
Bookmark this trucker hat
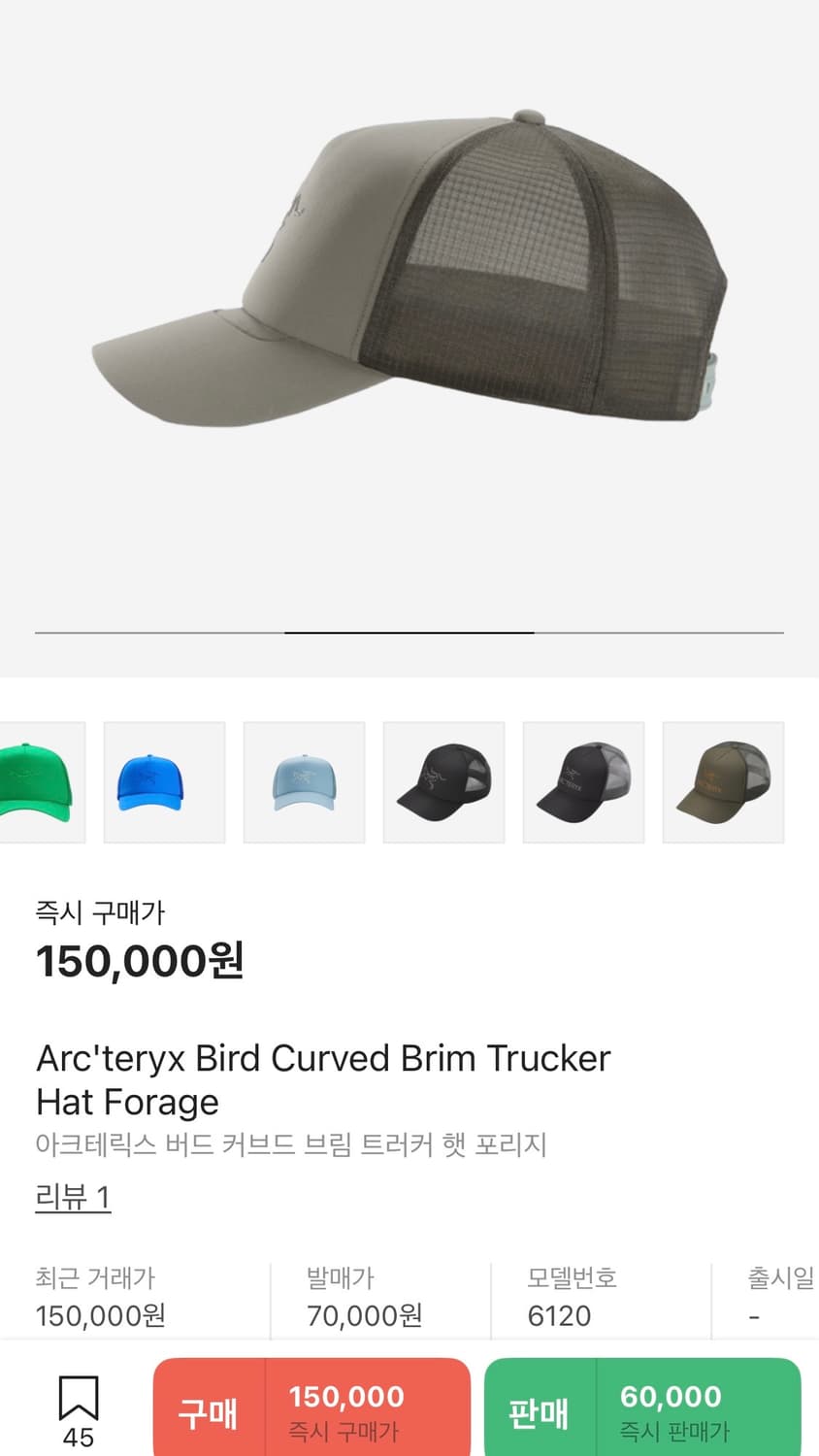[78, 1408]
